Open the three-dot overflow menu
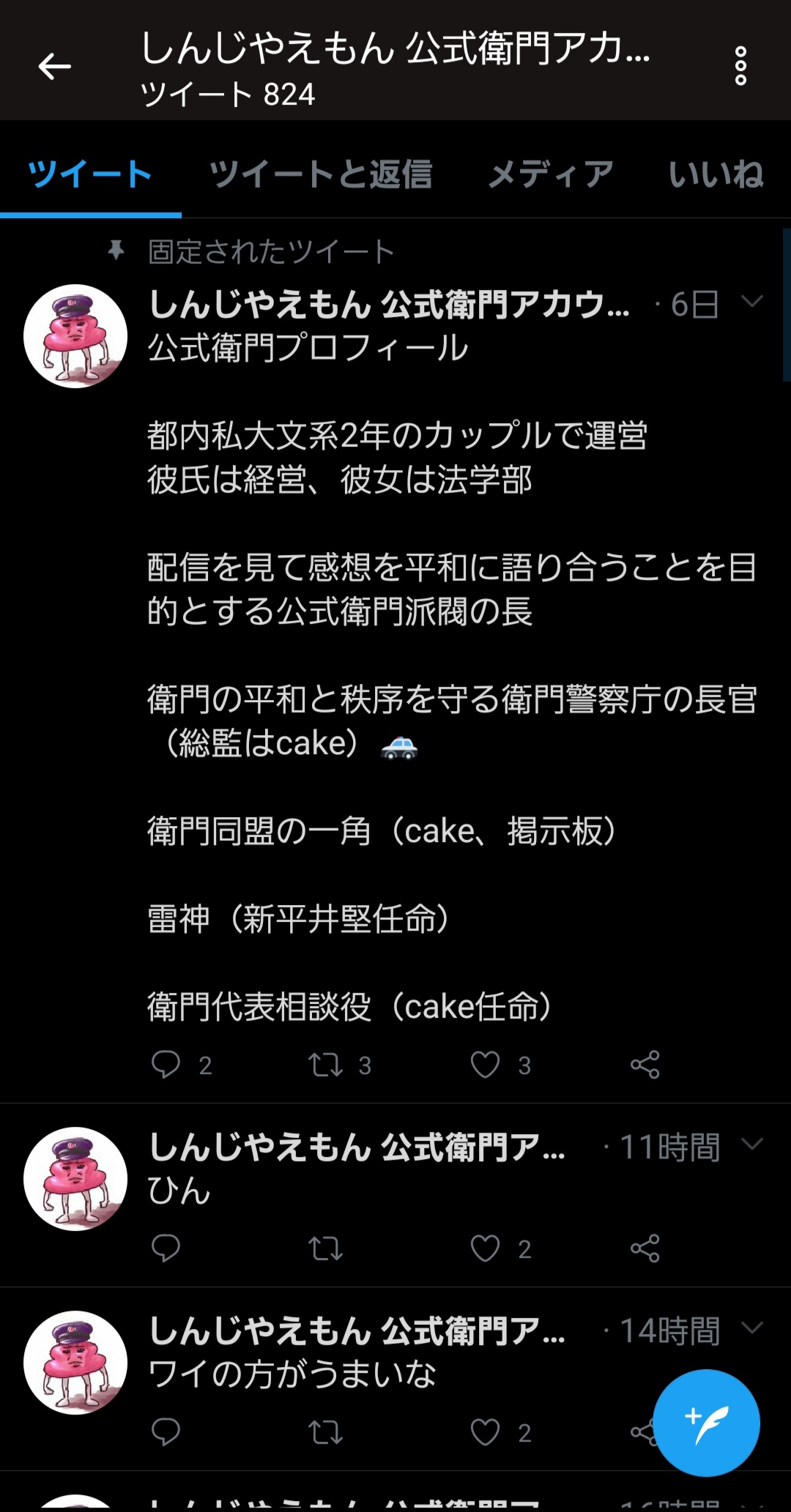Screen dimensions: 791x1512 pyautogui.click(x=740, y=67)
